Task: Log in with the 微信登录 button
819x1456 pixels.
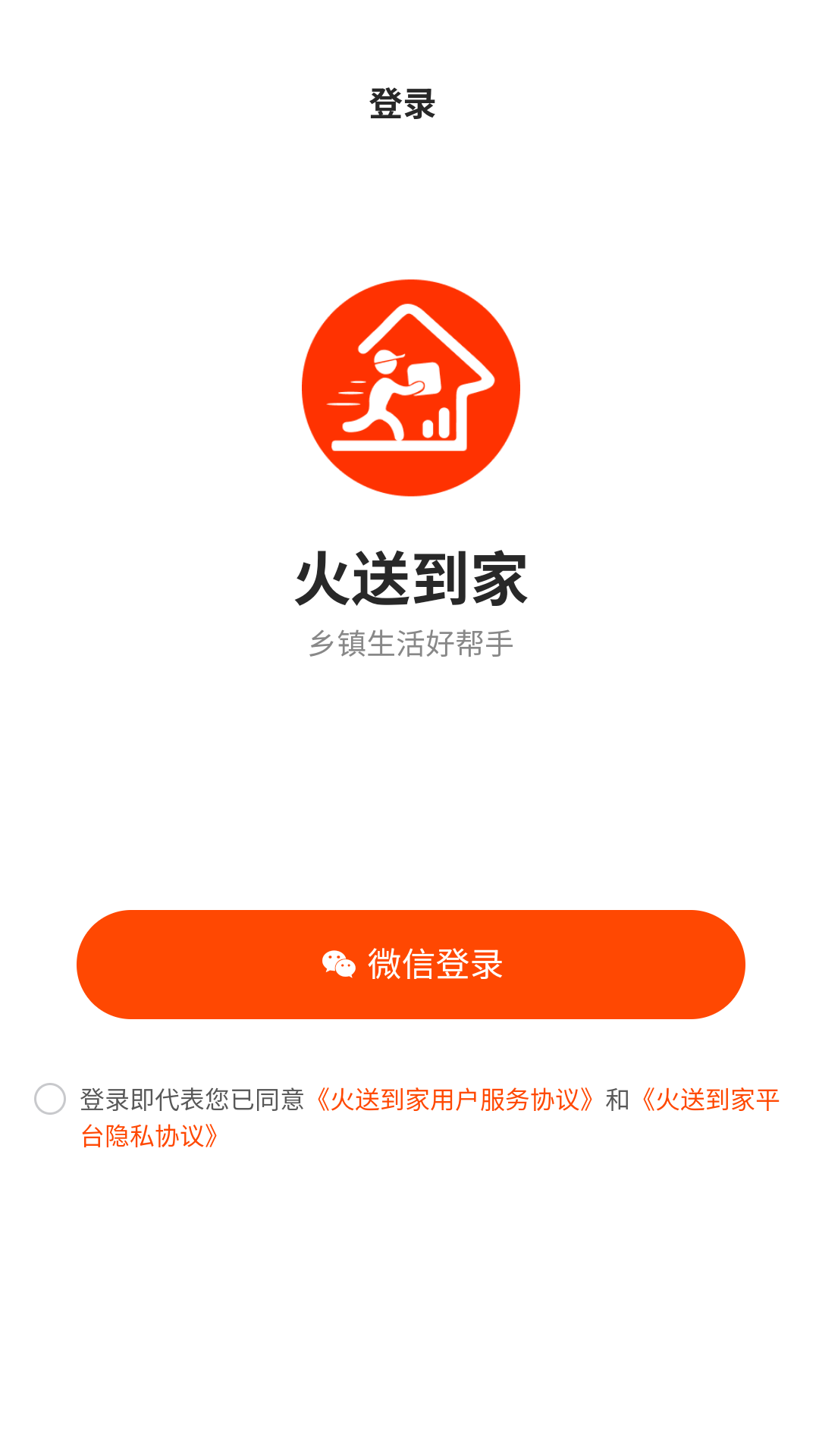Action: click(410, 964)
